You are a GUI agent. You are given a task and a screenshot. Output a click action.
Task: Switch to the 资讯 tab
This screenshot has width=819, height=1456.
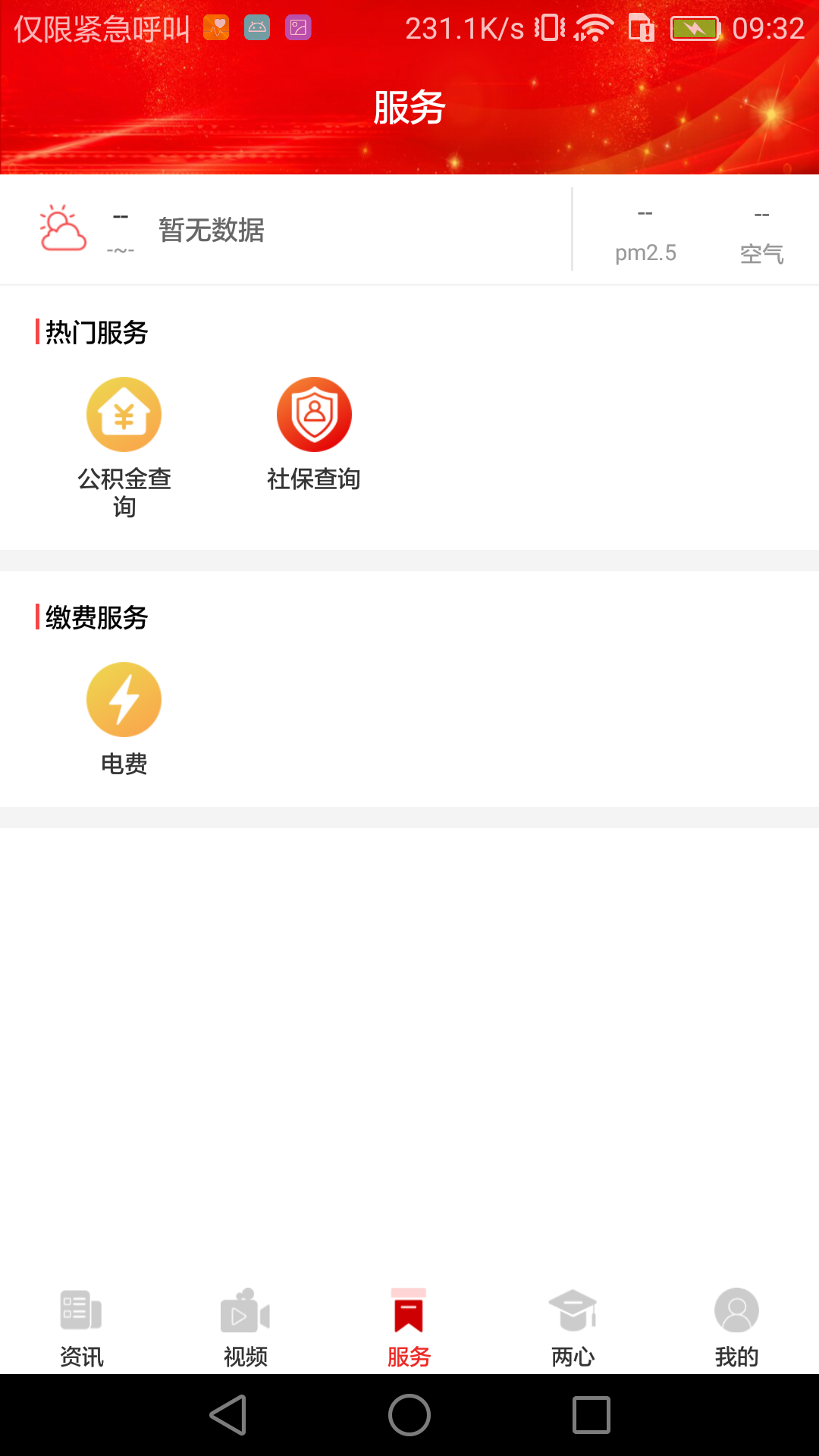(81, 1327)
